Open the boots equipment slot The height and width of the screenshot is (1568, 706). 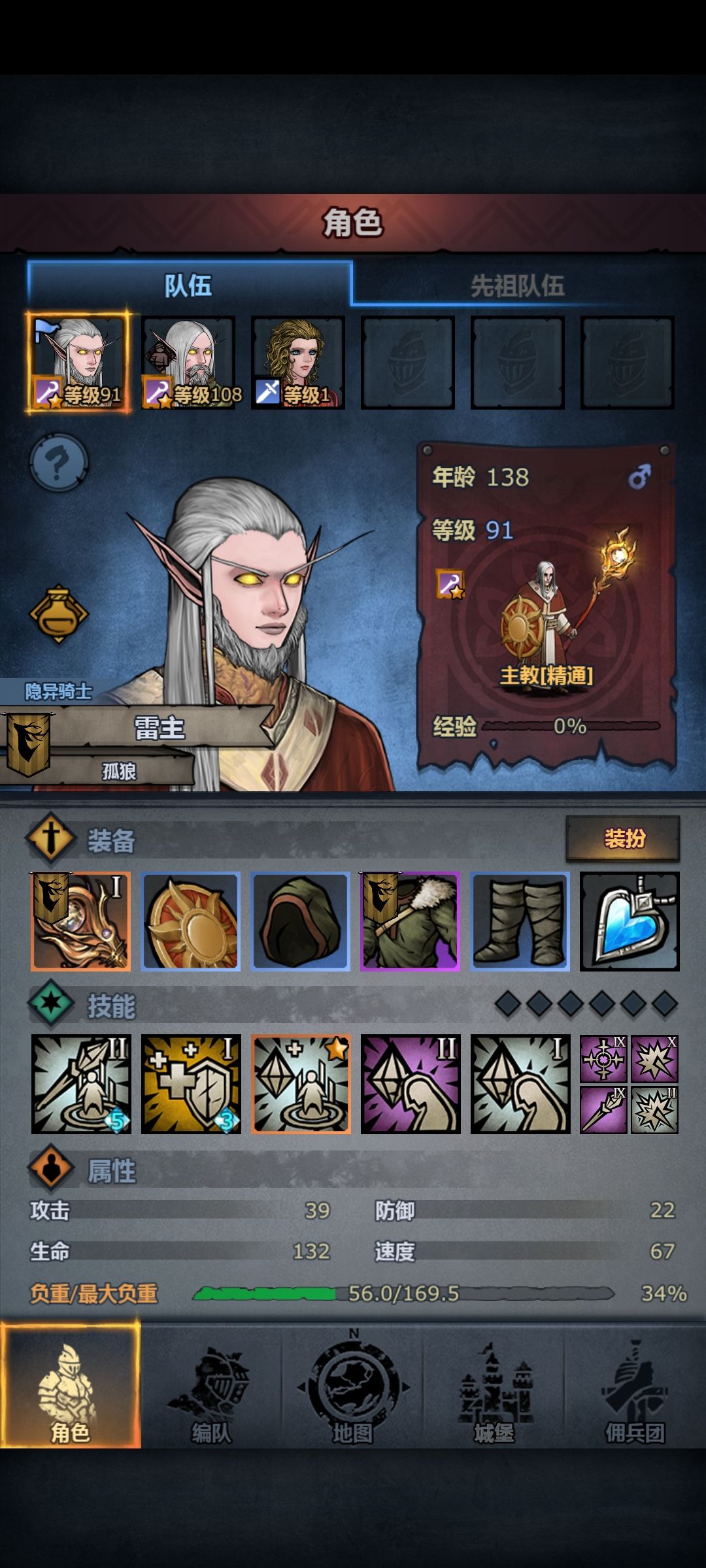pos(520,921)
